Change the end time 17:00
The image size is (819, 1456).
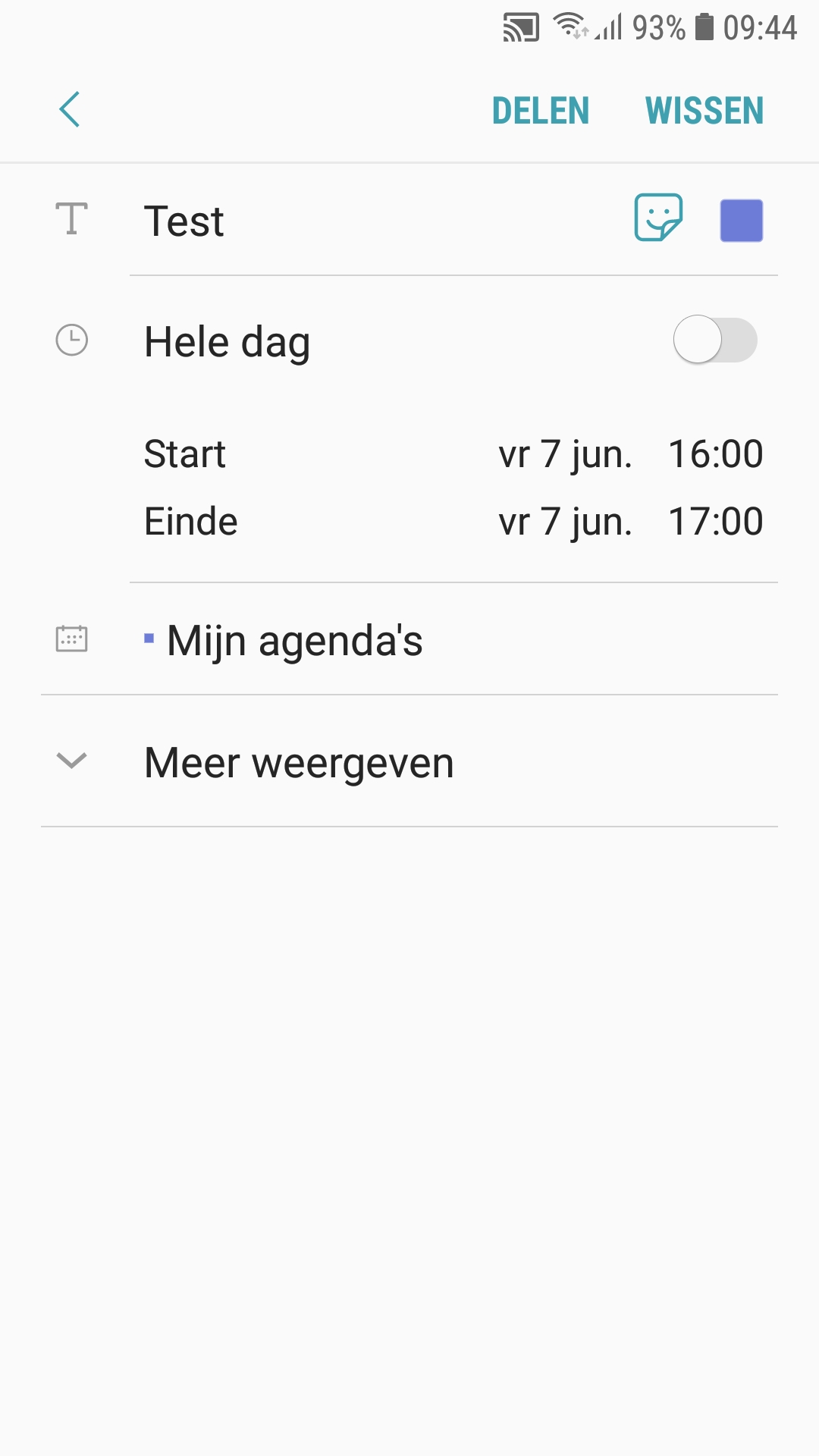coord(715,522)
